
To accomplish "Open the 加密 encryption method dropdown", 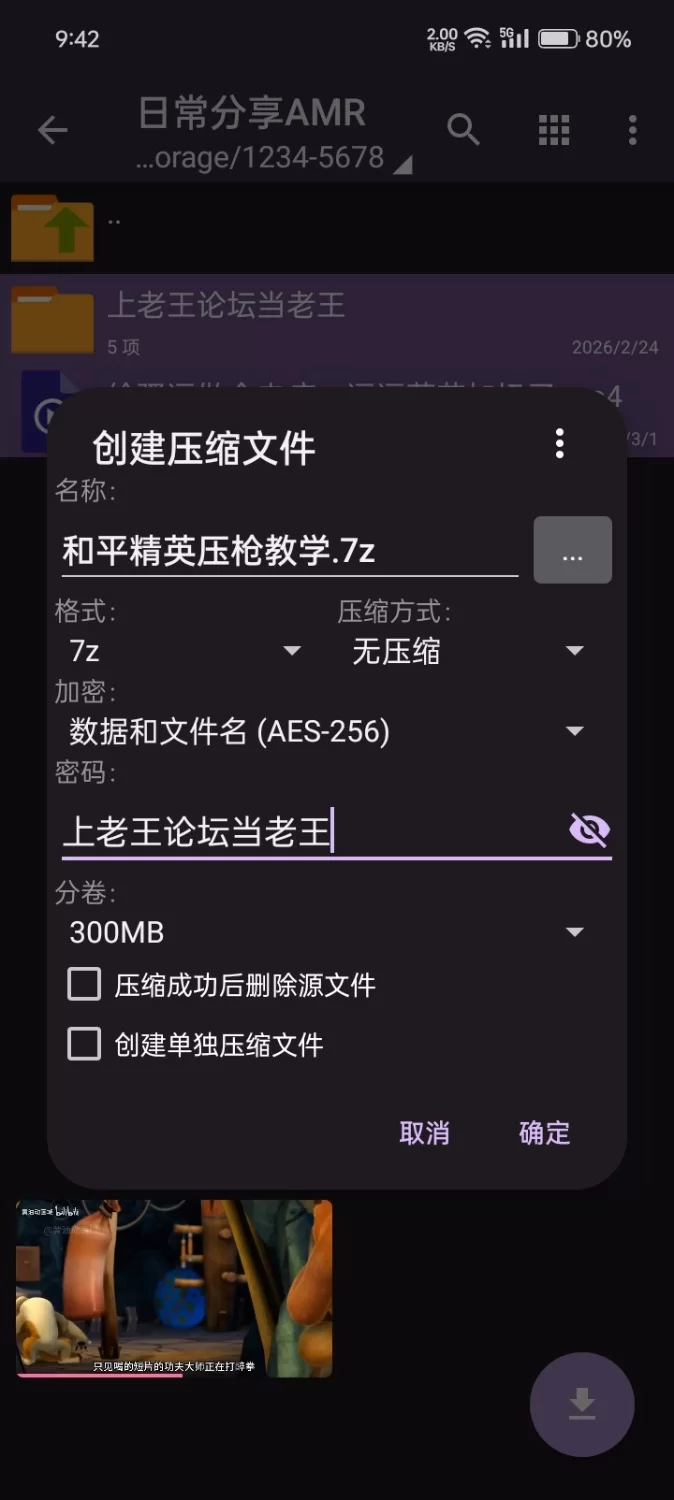I will (x=325, y=731).
